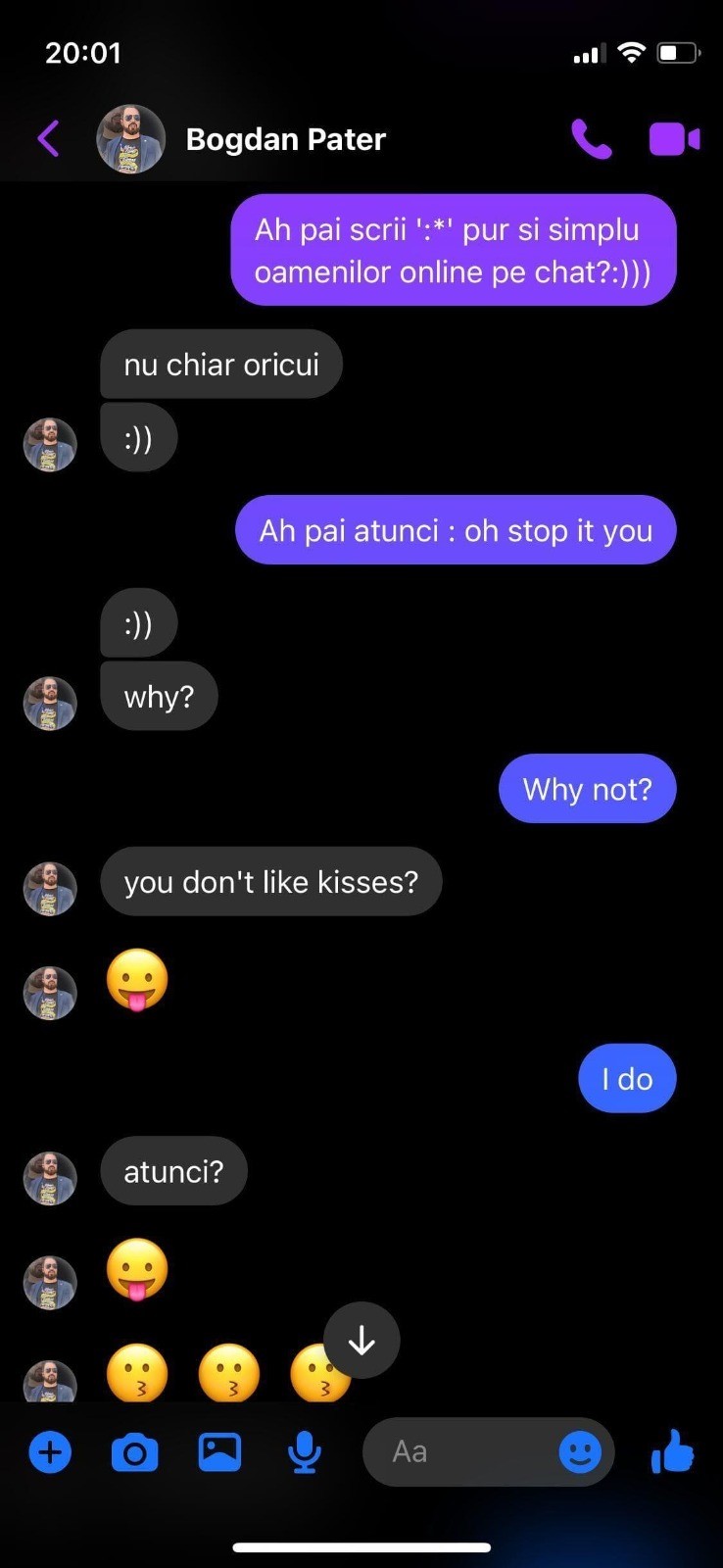This screenshot has height=1568, width=723.
Task: Start a video call with Bogdan Pater
Action: coord(674,139)
